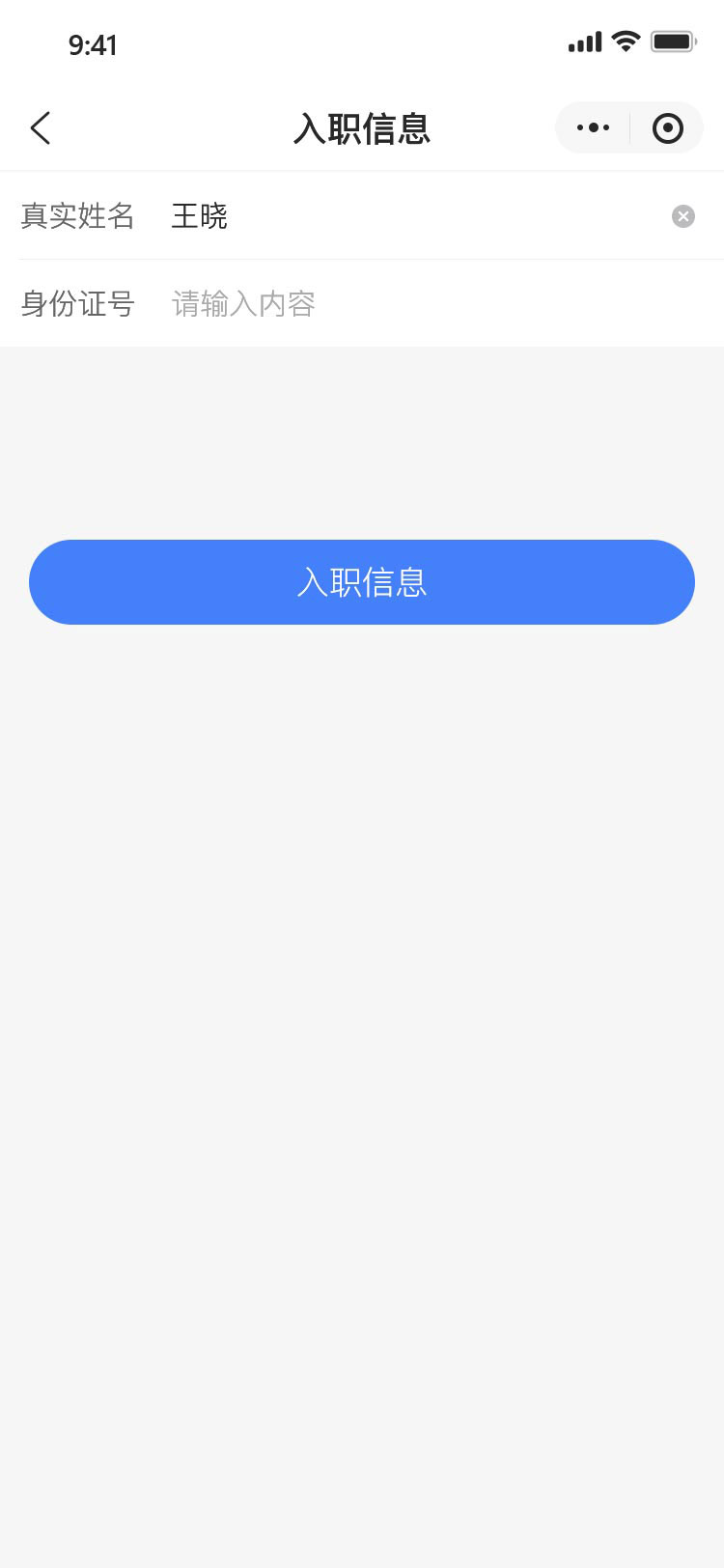Open the mini program more options menu
Screen dimensions: 724x1568
pyautogui.click(x=593, y=127)
